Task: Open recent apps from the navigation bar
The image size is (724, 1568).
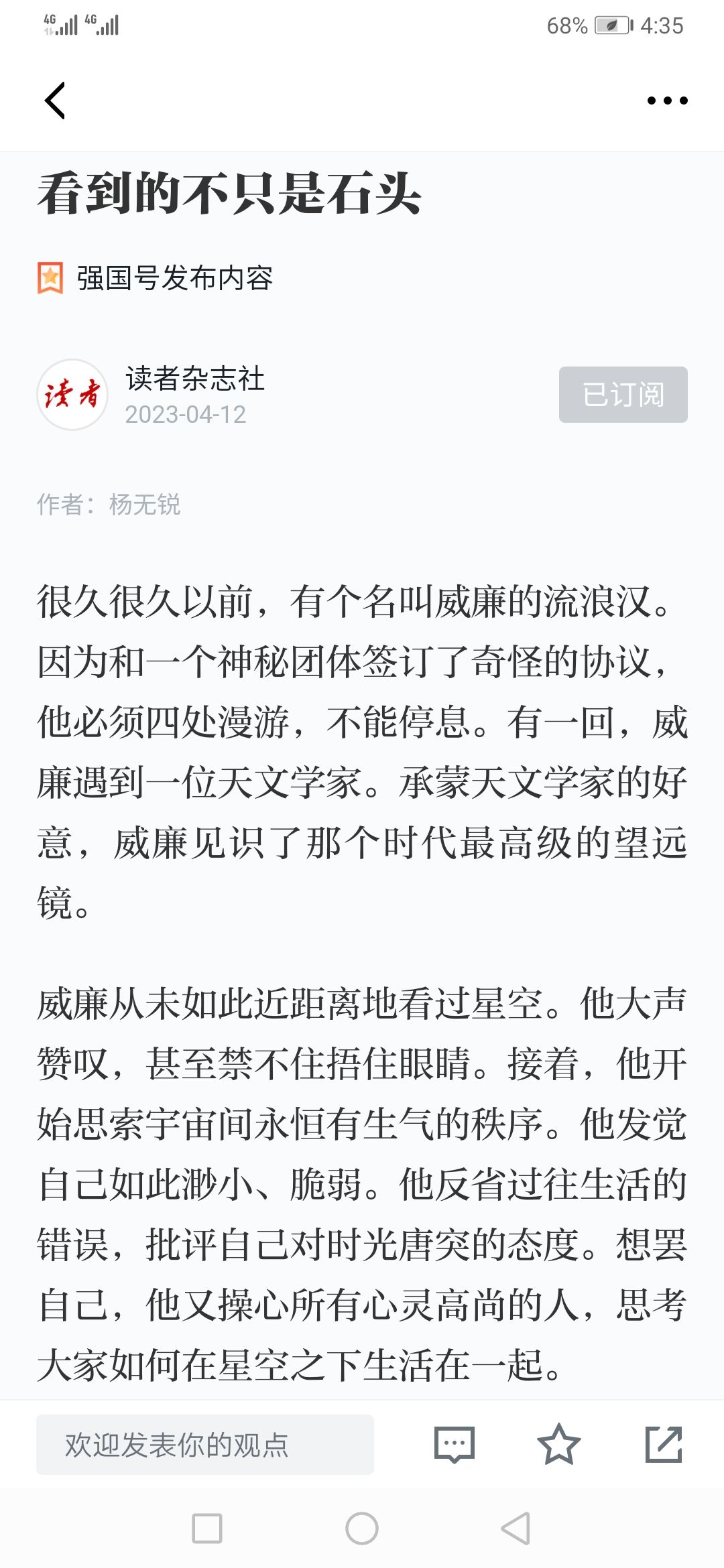Action: (x=206, y=1528)
